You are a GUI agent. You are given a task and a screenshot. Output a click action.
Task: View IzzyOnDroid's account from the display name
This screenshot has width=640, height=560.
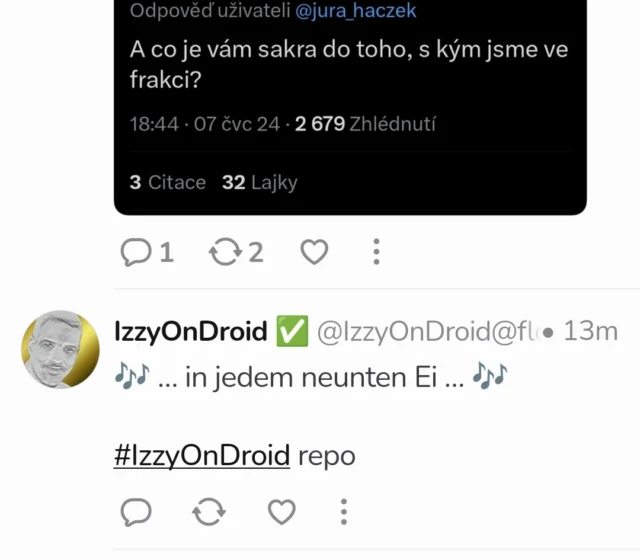pos(190,332)
